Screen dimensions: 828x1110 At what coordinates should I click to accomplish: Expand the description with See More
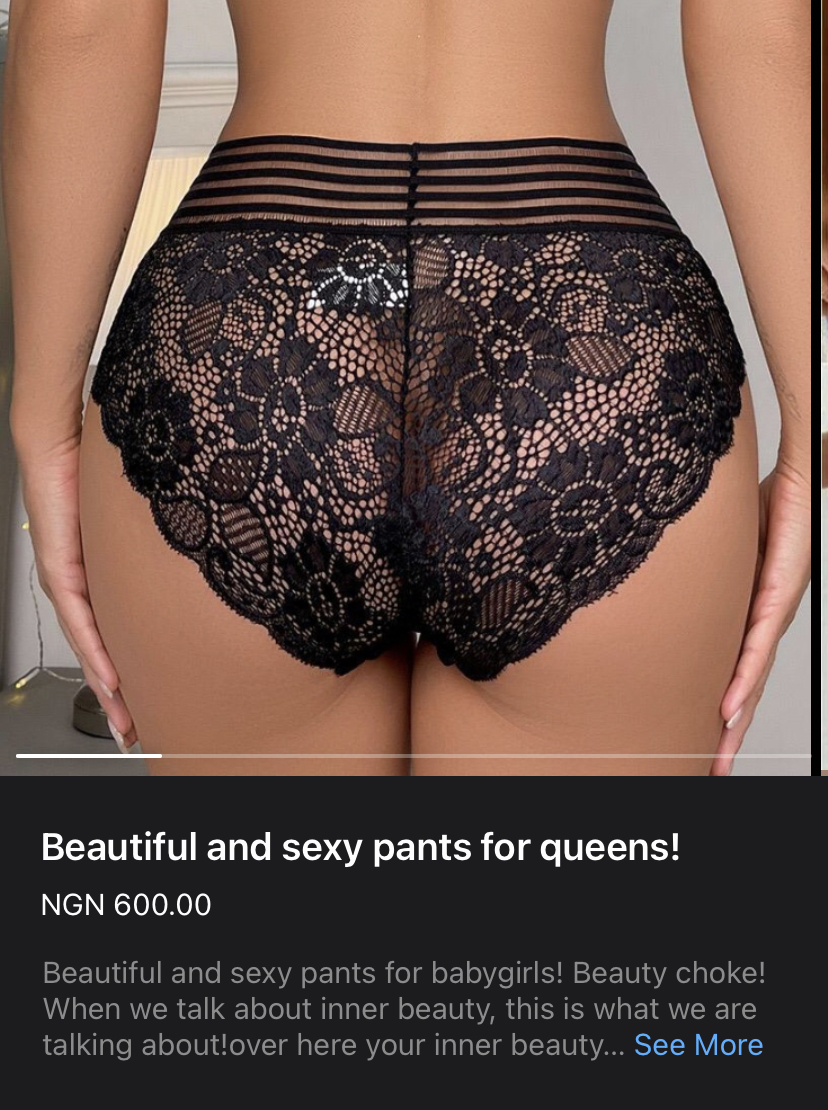click(x=698, y=1045)
